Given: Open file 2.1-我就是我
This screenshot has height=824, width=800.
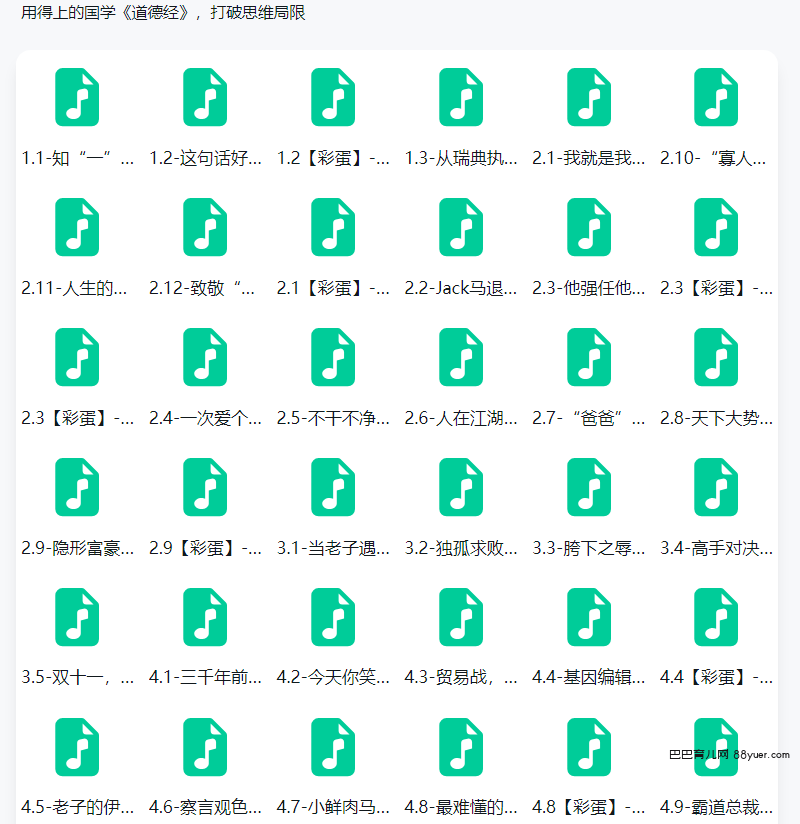Looking at the screenshot, I should click(589, 97).
